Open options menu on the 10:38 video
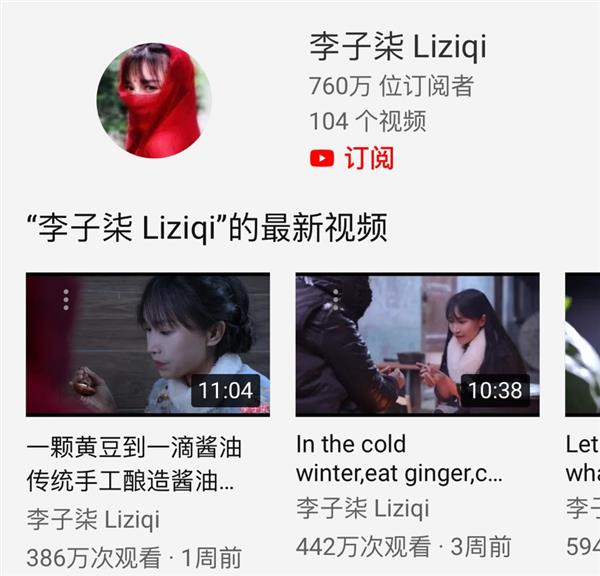The height and width of the screenshot is (576, 600). pos(336,299)
